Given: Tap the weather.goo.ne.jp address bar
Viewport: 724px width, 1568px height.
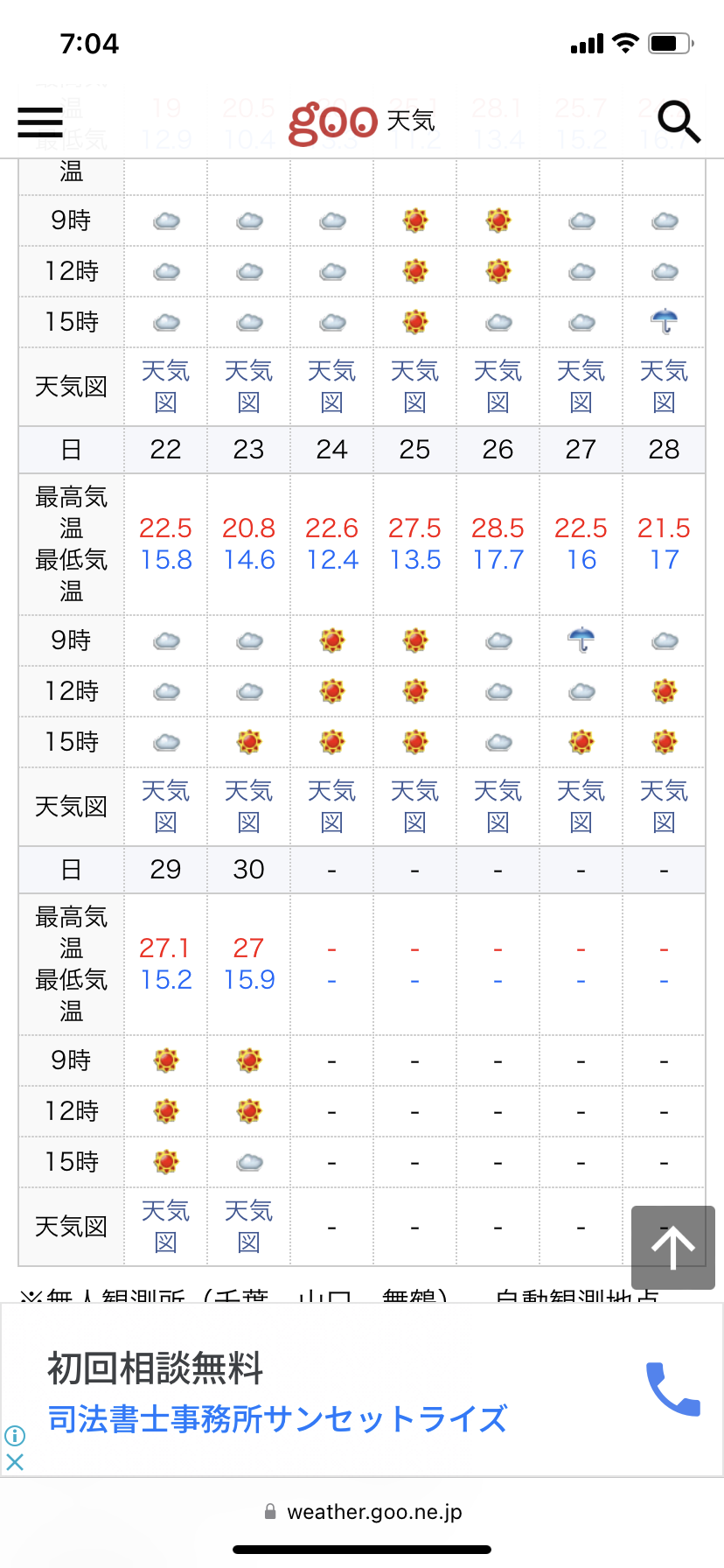Looking at the screenshot, I should (x=362, y=1512).
